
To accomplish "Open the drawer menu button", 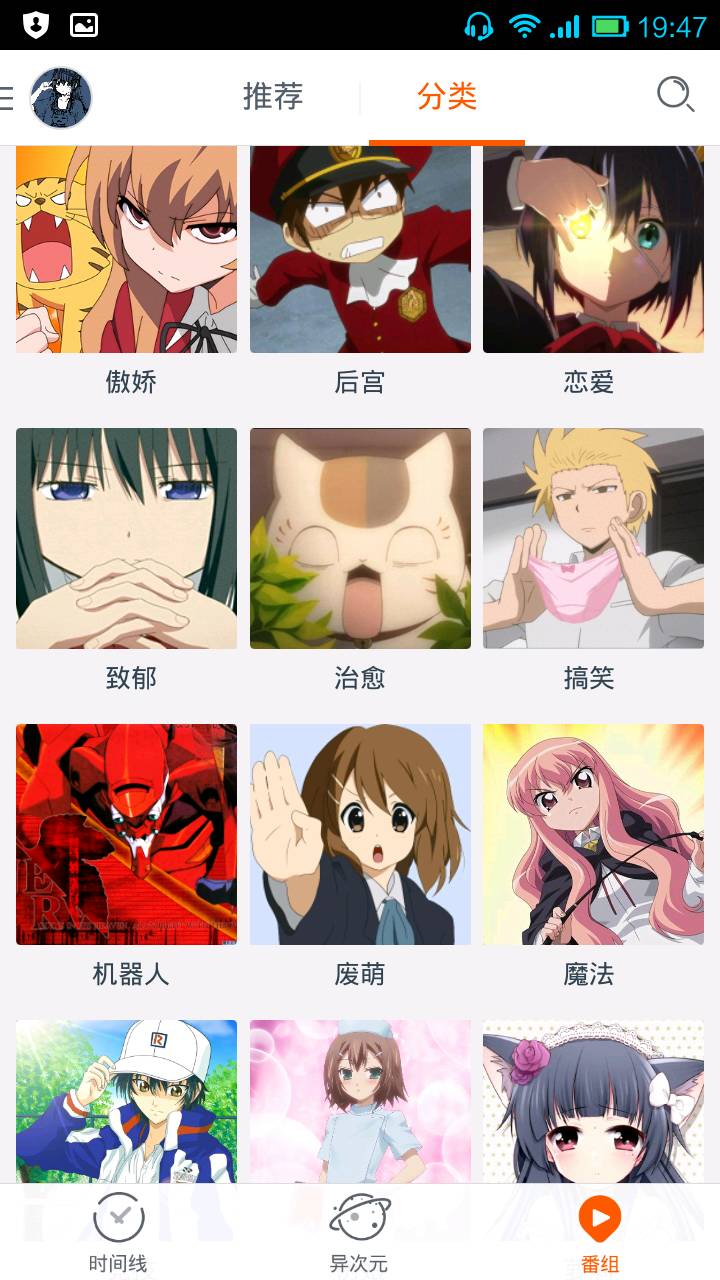I will click(8, 97).
